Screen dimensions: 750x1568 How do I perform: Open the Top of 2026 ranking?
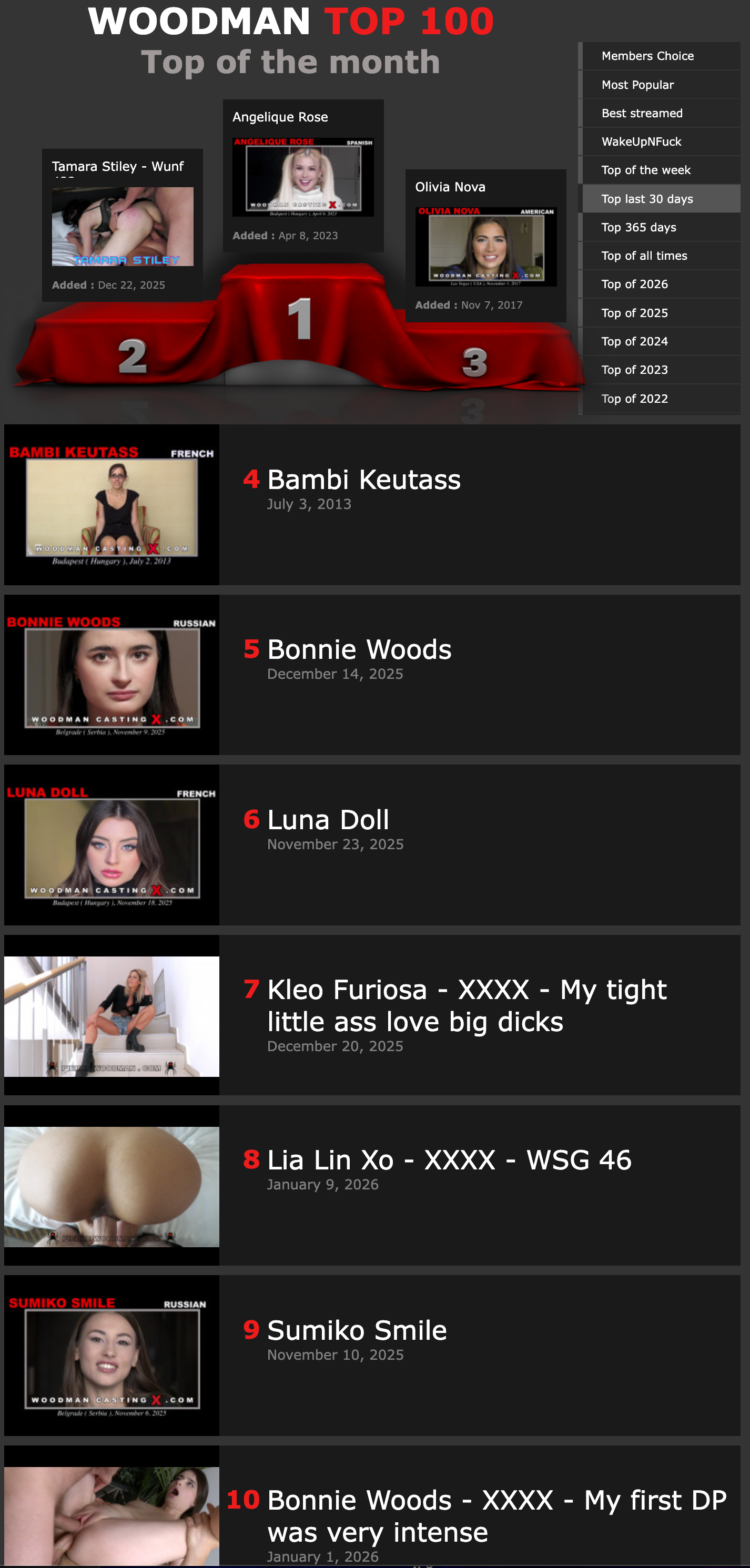[634, 284]
